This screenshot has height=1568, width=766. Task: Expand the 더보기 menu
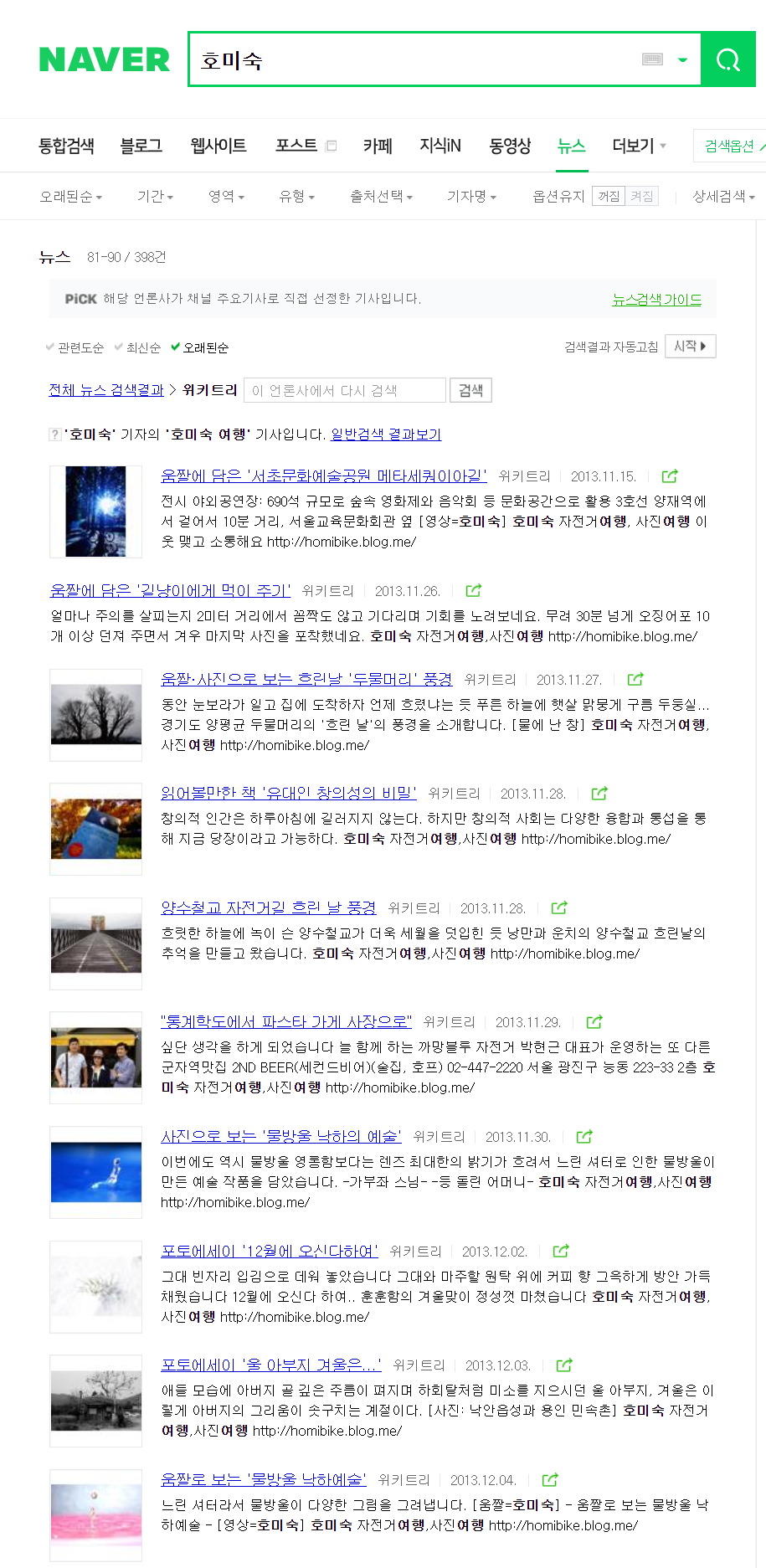click(x=639, y=146)
